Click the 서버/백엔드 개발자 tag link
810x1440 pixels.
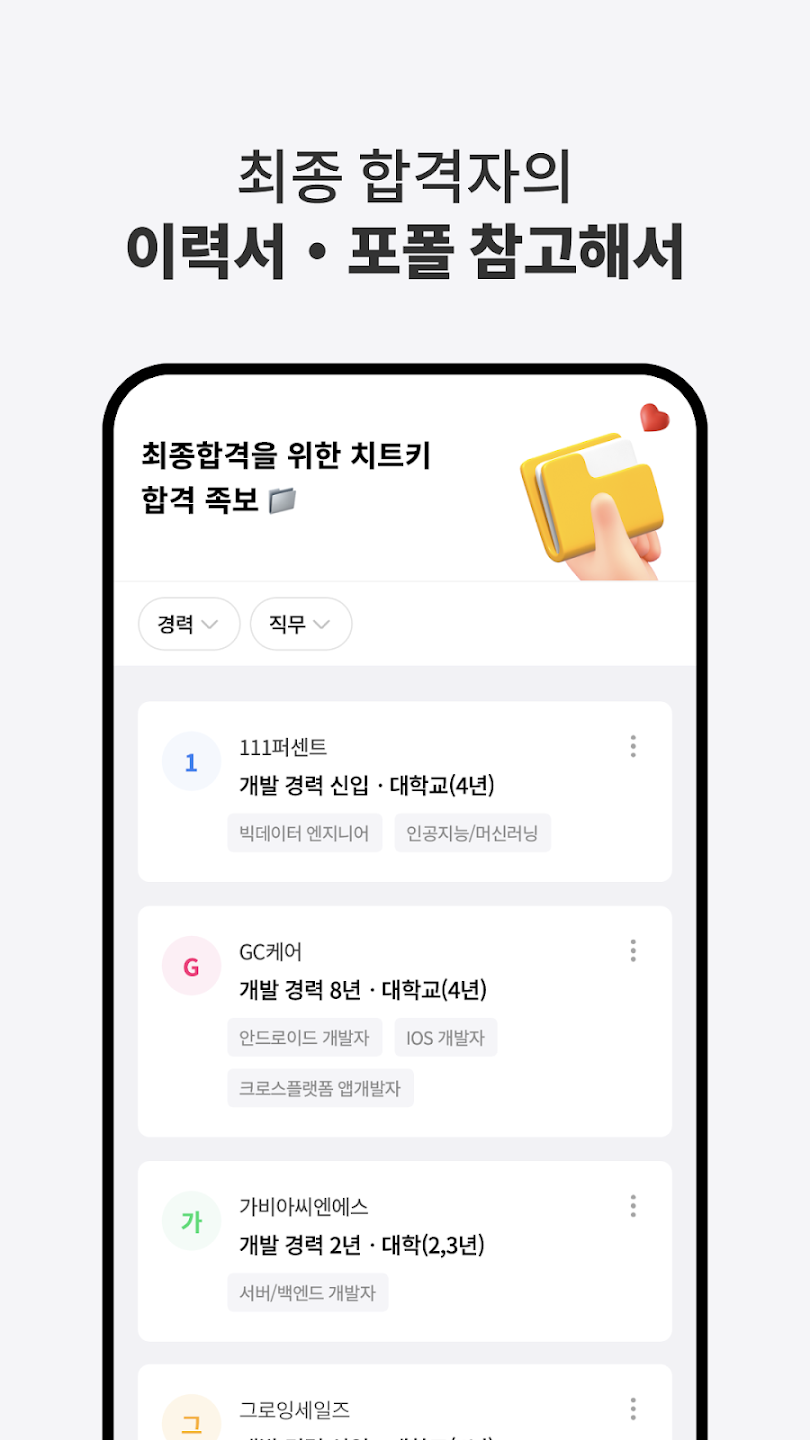coord(308,1292)
